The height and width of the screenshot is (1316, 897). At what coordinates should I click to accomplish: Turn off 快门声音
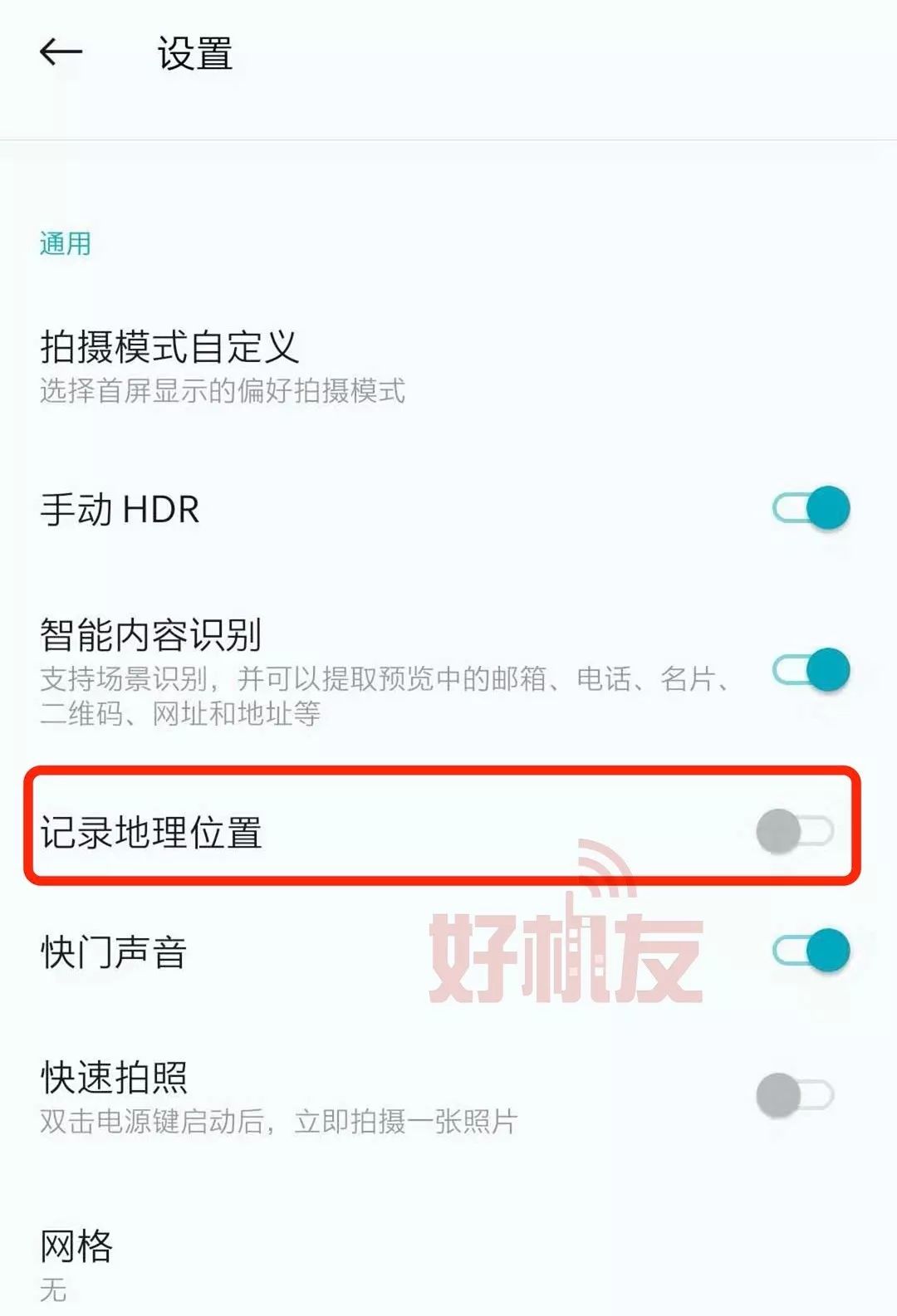(x=811, y=951)
